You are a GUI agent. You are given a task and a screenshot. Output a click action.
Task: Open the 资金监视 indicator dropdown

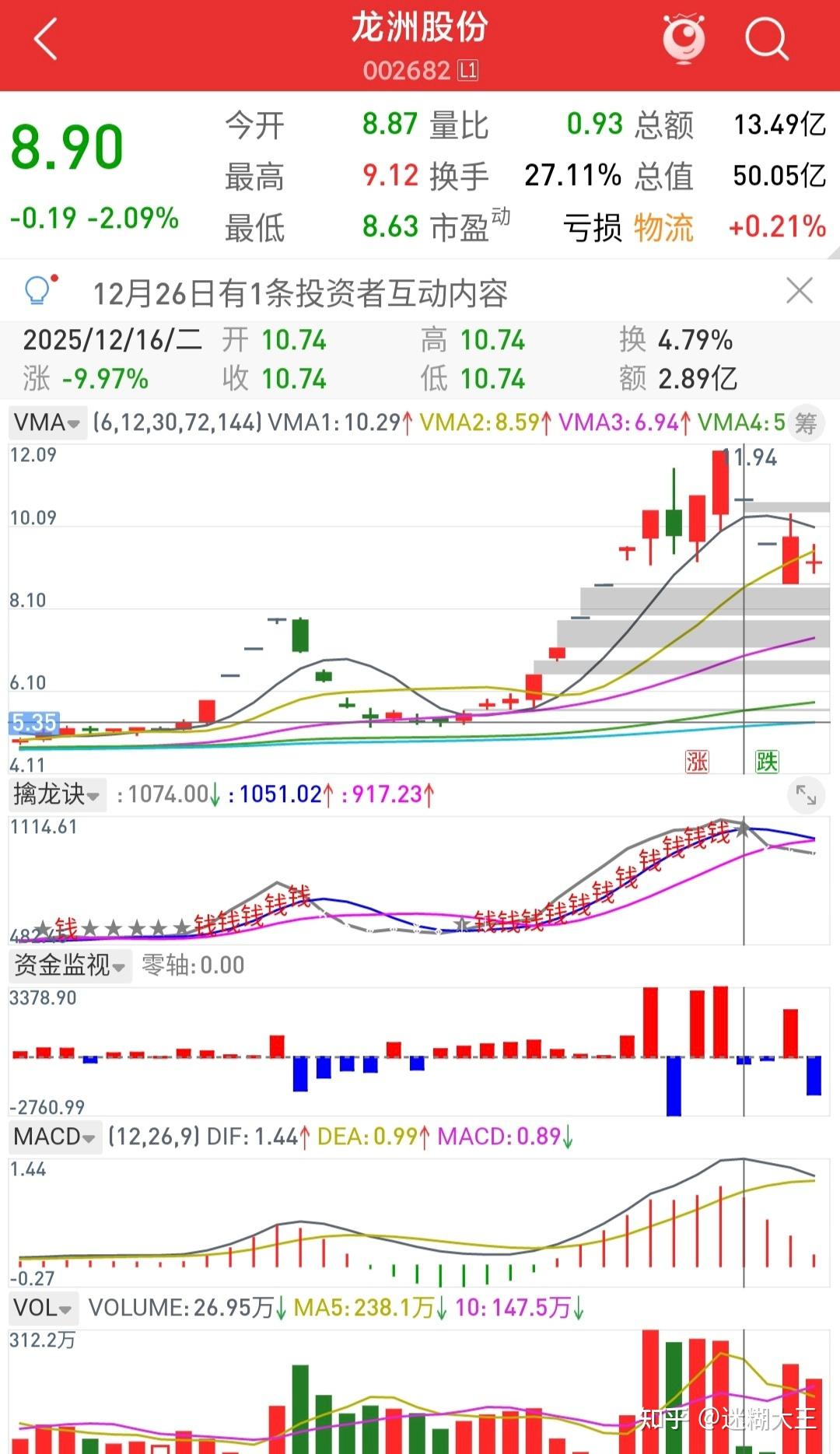click(x=69, y=965)
